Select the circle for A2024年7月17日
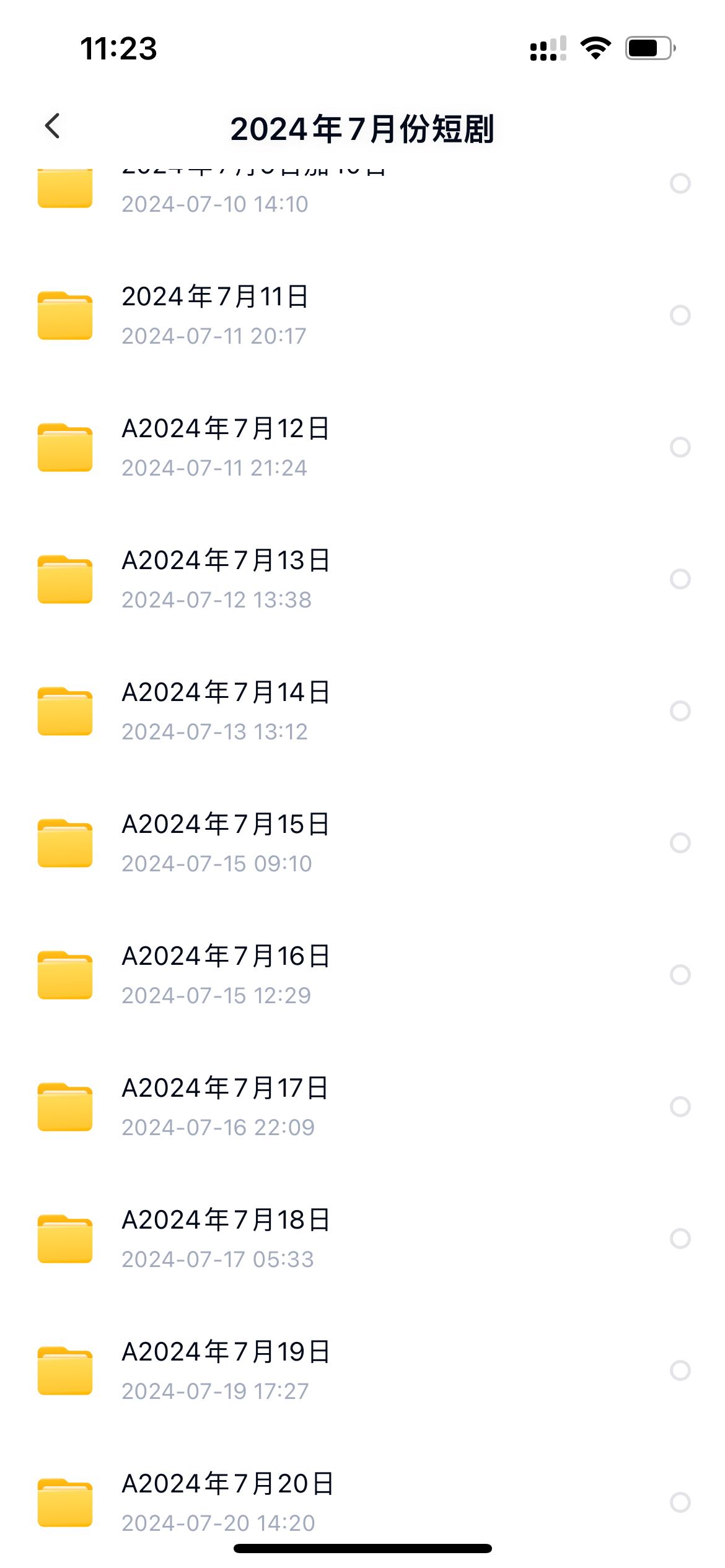The image size is (725, 1568). [680, 1107]
